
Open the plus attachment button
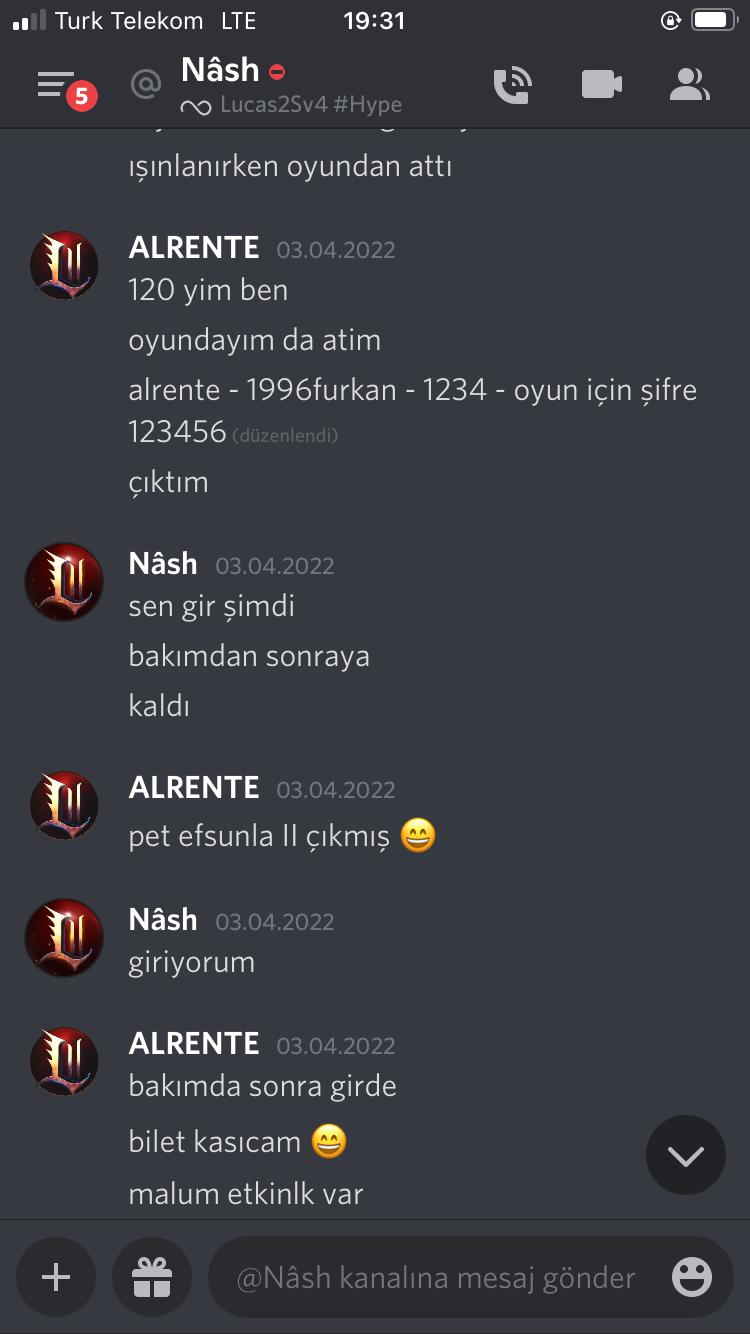click(56, 1277)
